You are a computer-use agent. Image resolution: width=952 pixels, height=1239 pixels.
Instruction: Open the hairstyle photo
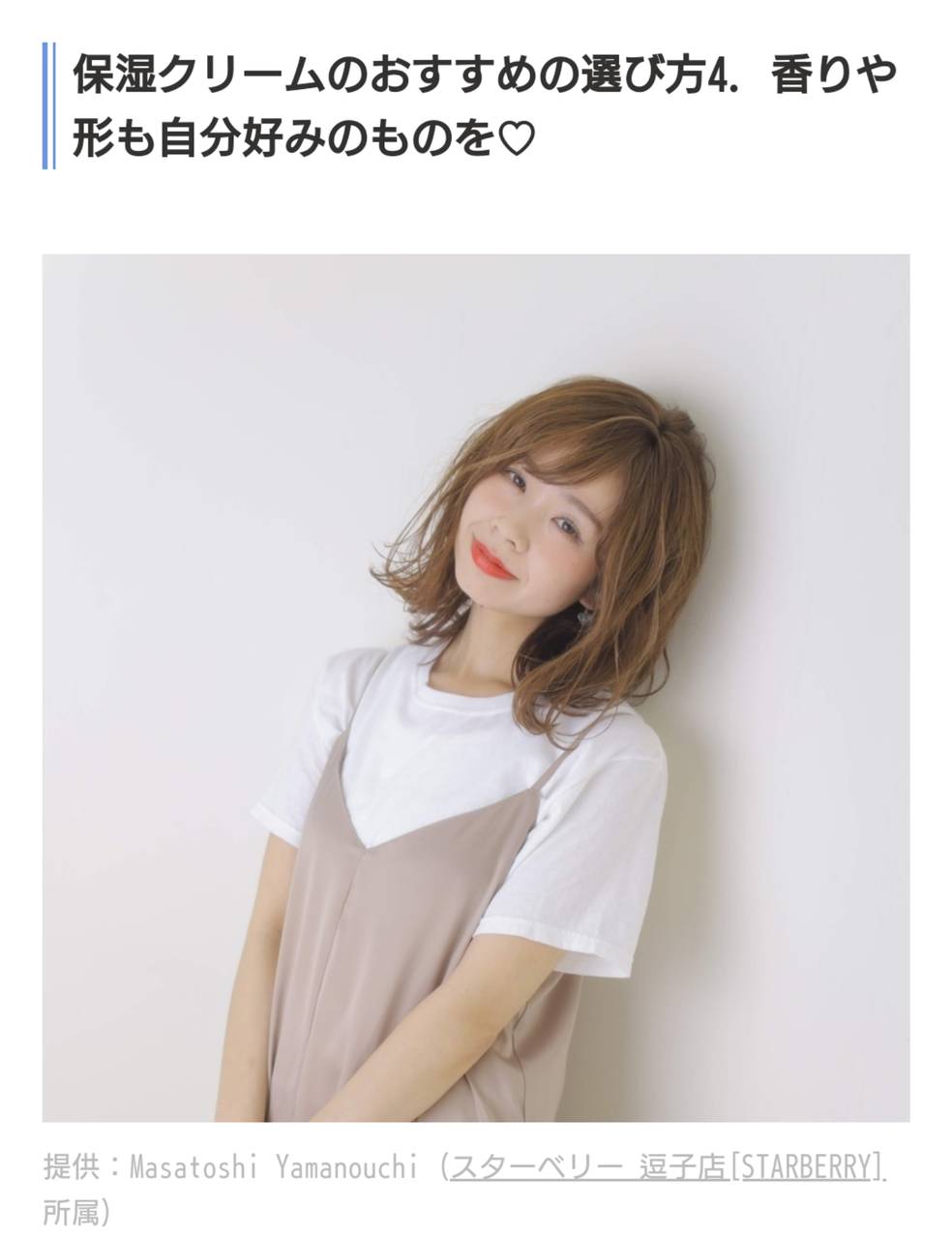point(476,687)
